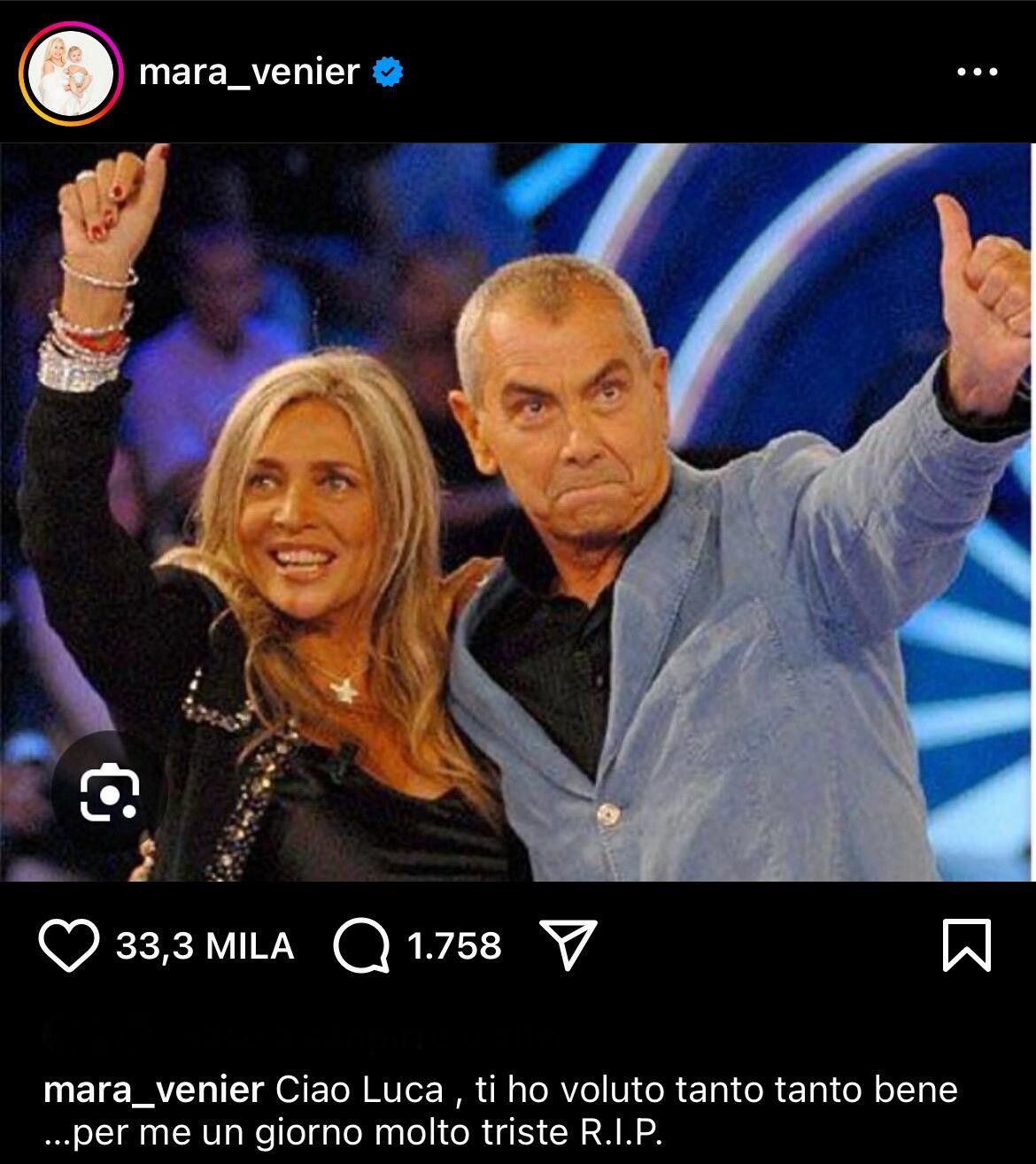
Task: Tap the visual search icon on the photo
Action: click(x=109, y=792)
